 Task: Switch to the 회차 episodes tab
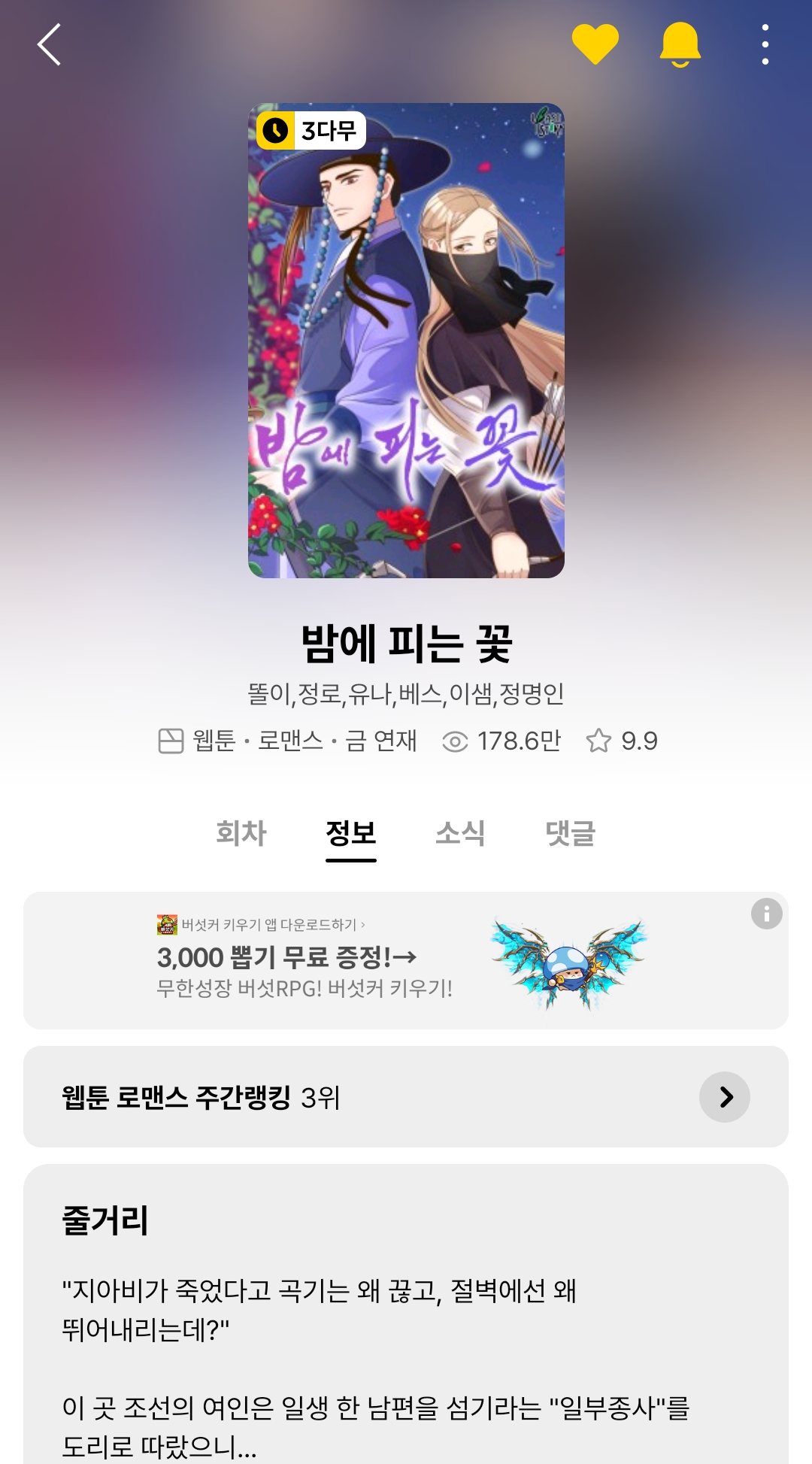[x=241, y=833]
